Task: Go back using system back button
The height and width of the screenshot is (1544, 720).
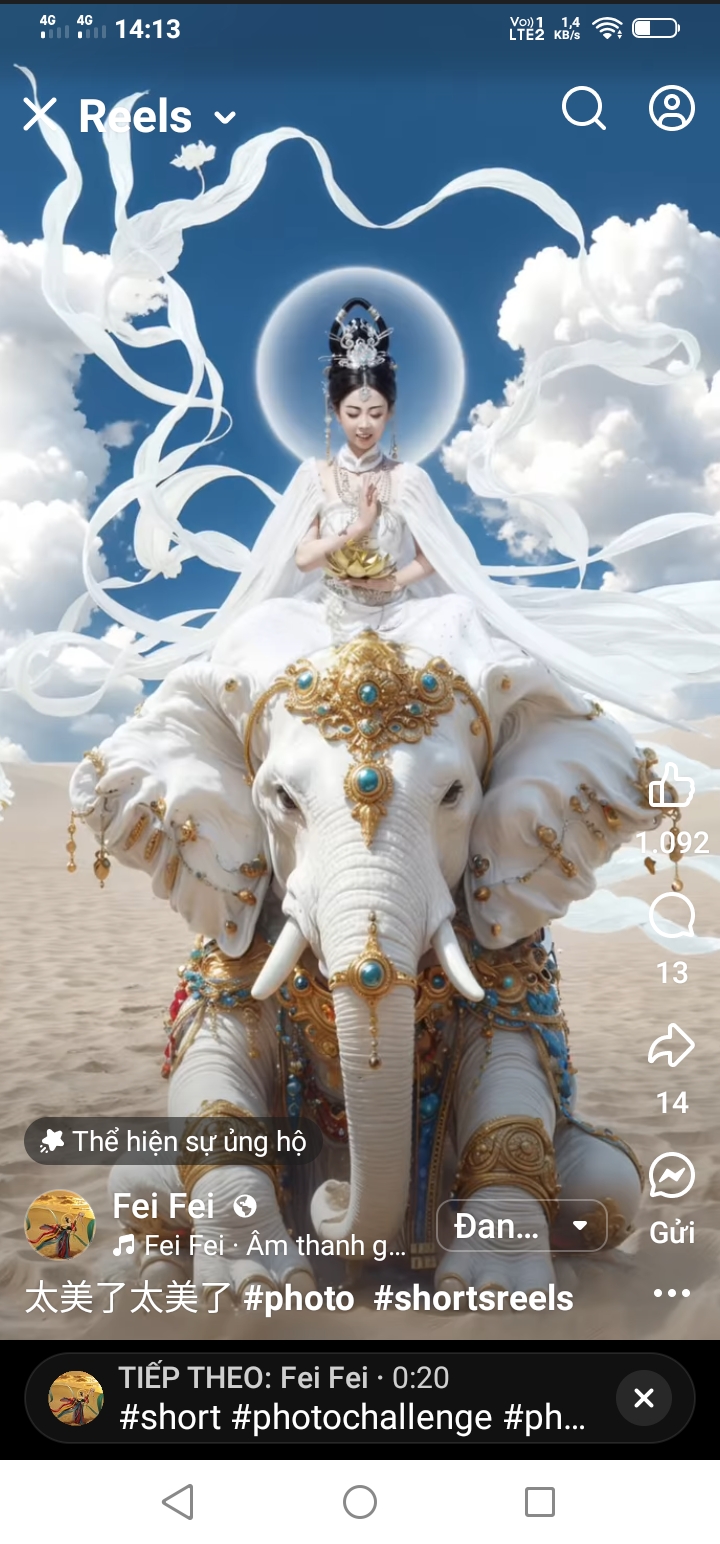Action: [x=178, y=1502]
